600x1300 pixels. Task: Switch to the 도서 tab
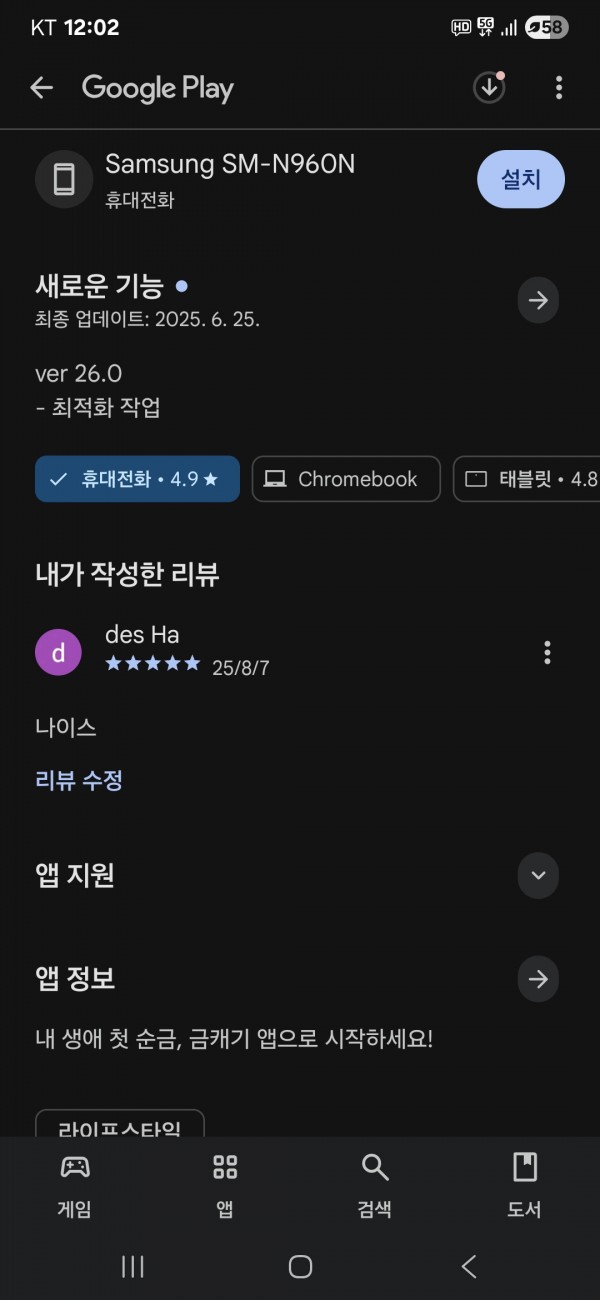[x=524, y=1185]
